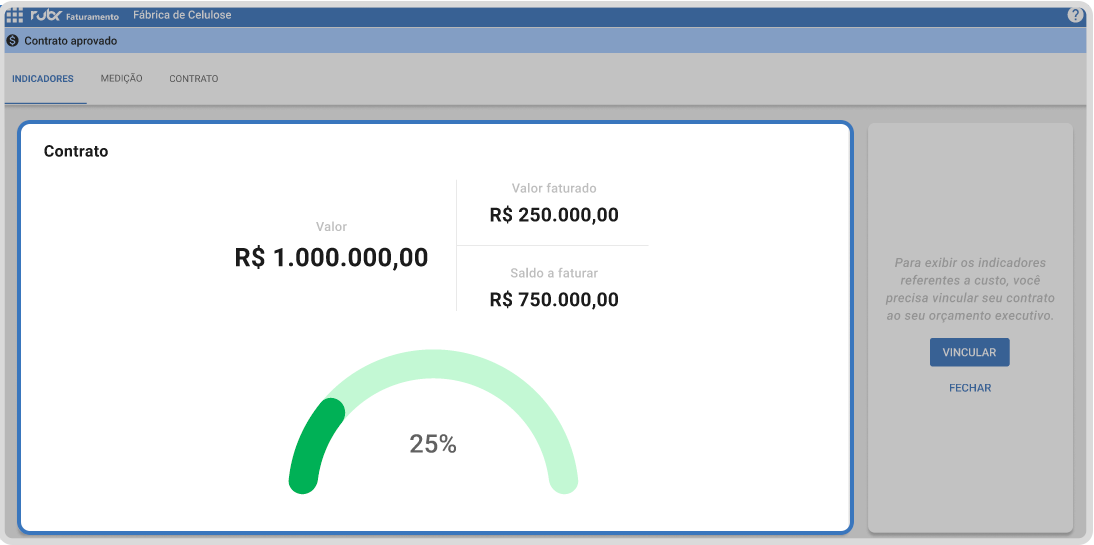Tap the Vincular button
Screen dimensions: 1094x545
pos(969,352)
